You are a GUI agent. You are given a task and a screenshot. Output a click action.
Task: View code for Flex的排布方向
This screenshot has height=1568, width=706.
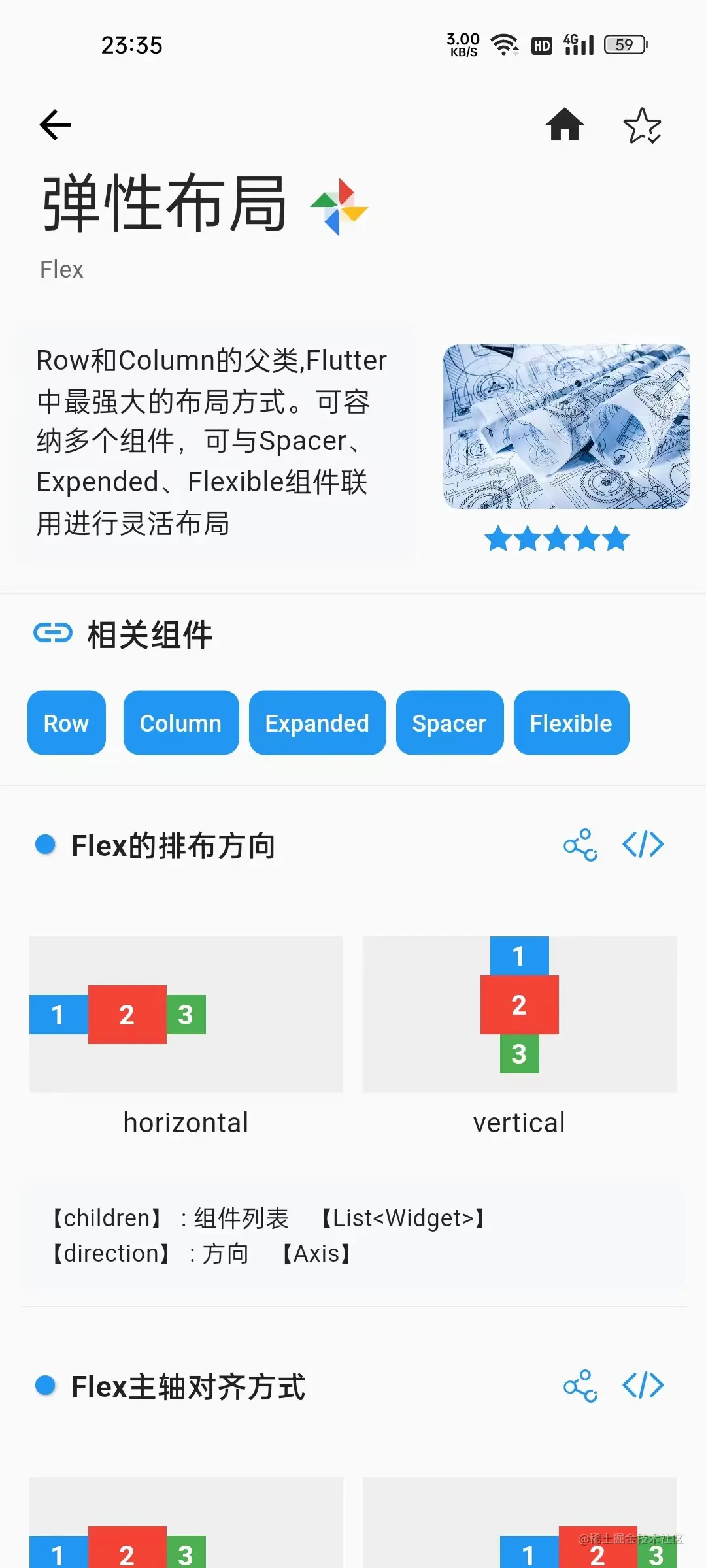coord(643,845)
